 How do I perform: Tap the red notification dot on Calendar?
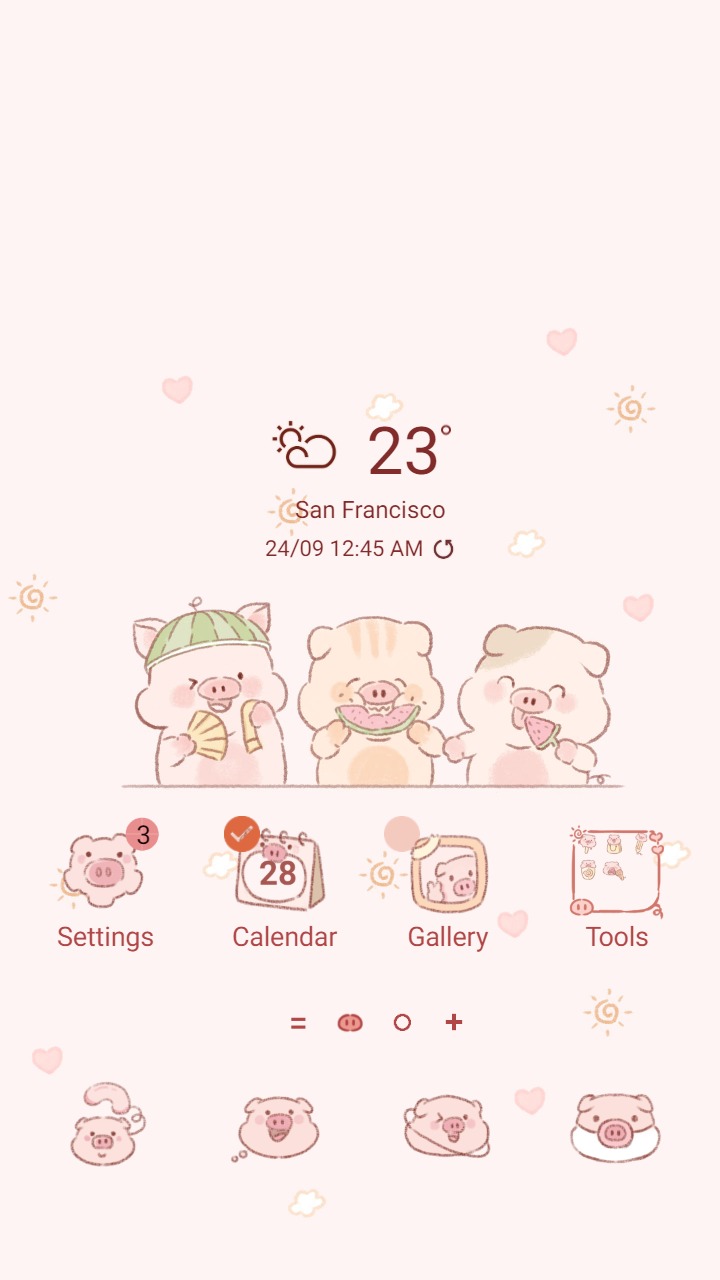pyautogui.click(x=240, y=834)
